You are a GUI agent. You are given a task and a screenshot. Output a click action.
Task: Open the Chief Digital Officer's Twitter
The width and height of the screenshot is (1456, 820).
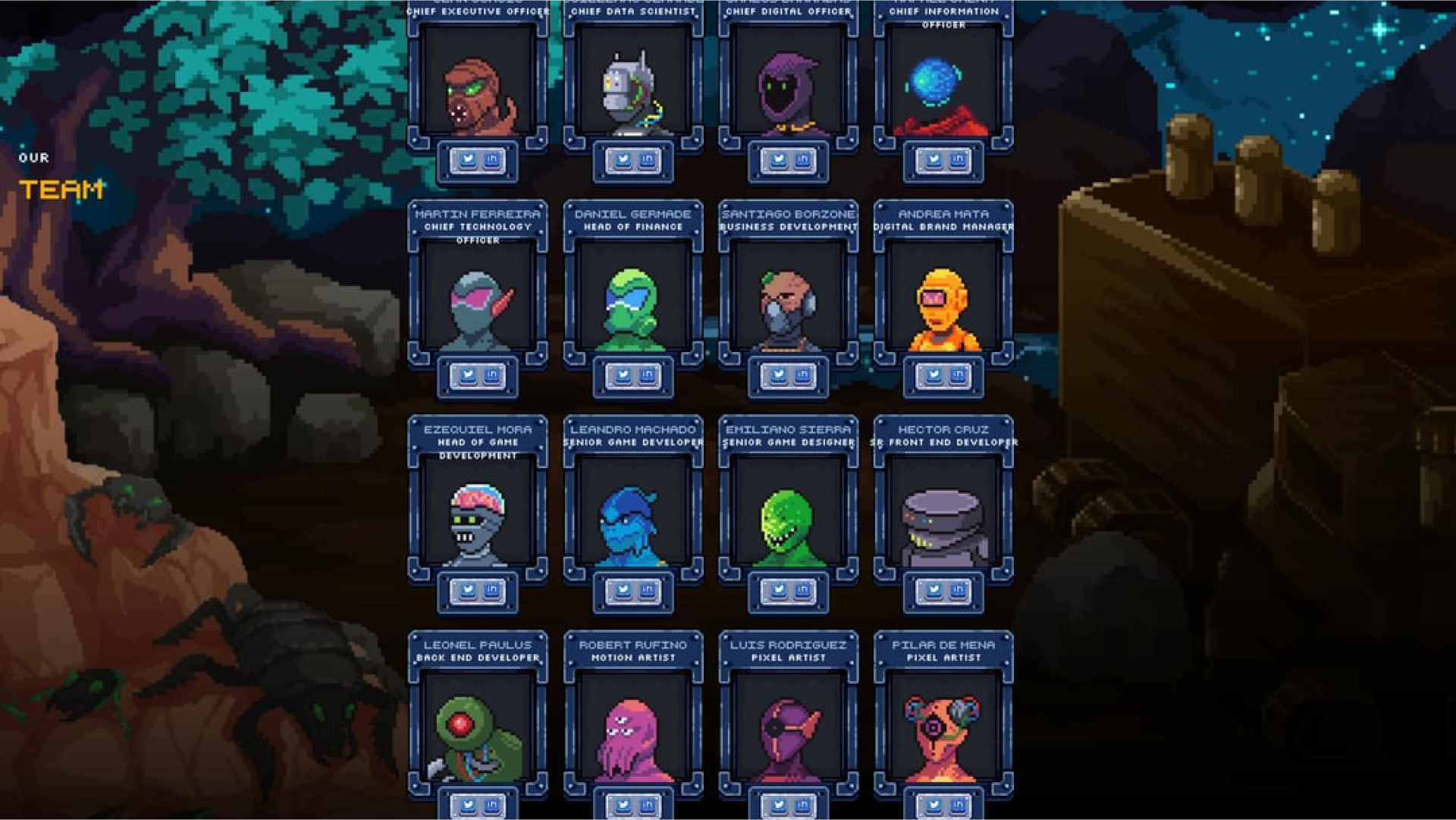tap(779, 159)
